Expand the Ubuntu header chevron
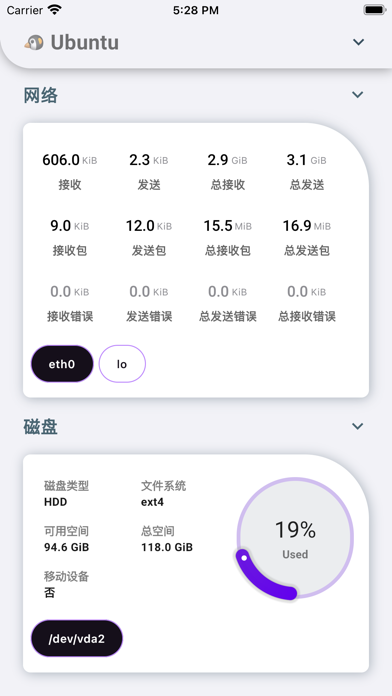392x696 pixels. click(358, 42)
